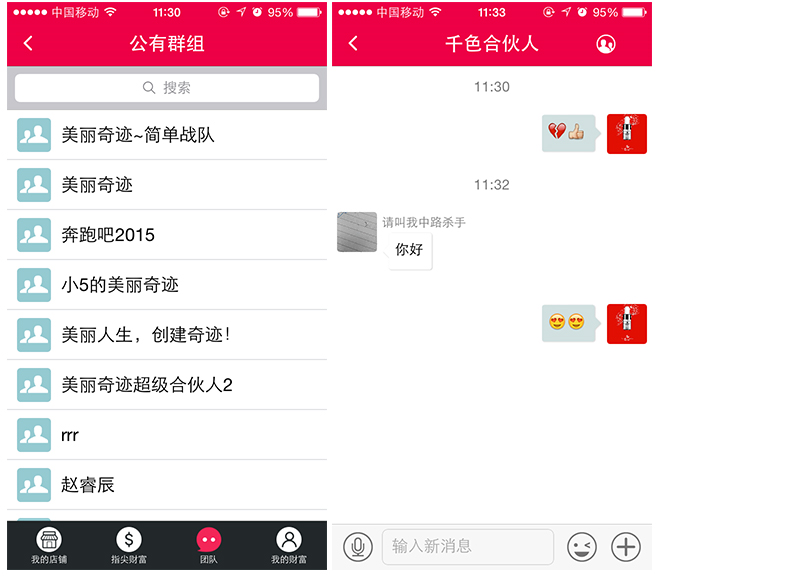Tap the voice input microphone icon

(x=358, y=546)
